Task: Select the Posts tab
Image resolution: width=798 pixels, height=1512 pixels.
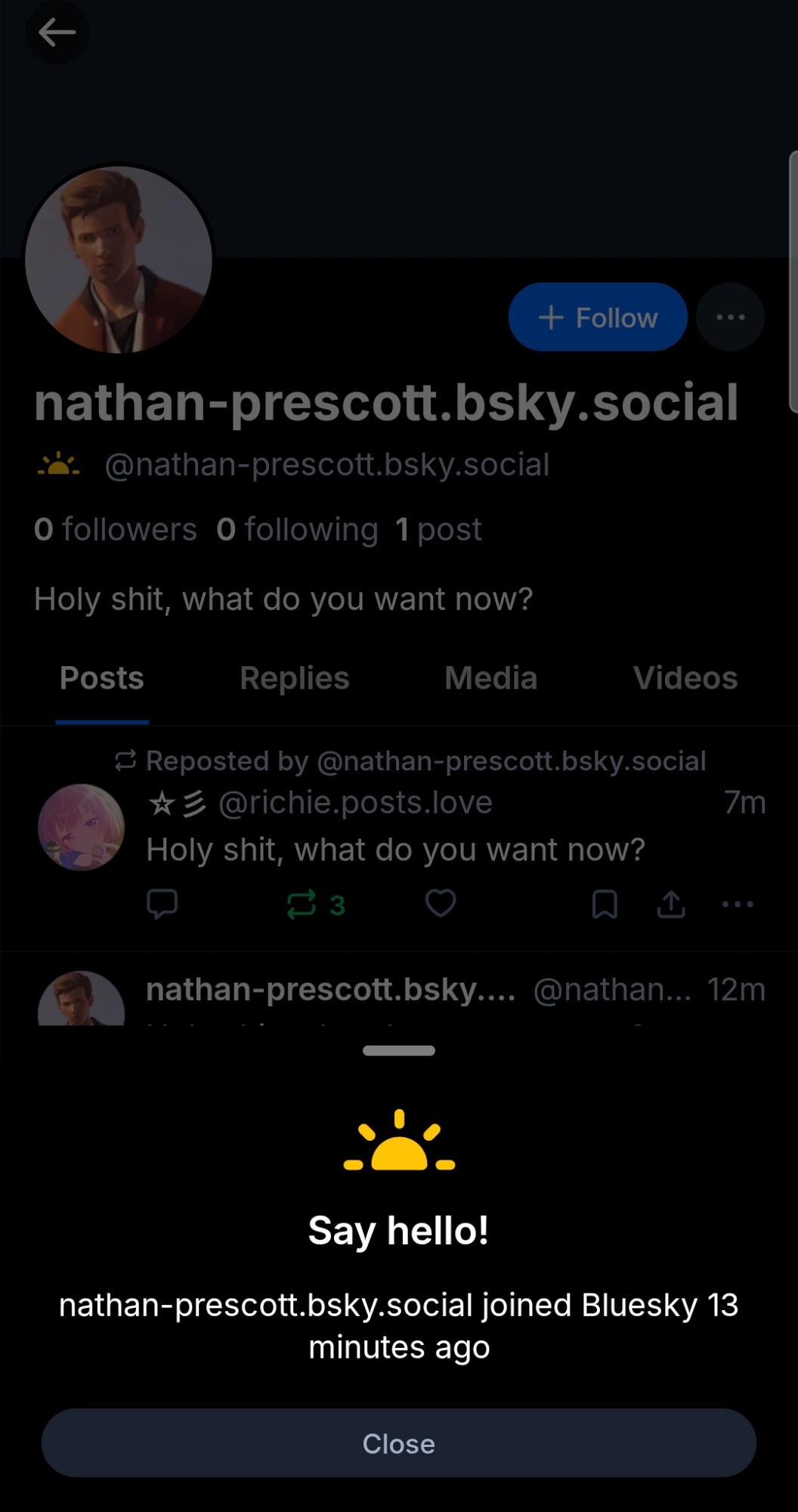Action: [102, 678]
